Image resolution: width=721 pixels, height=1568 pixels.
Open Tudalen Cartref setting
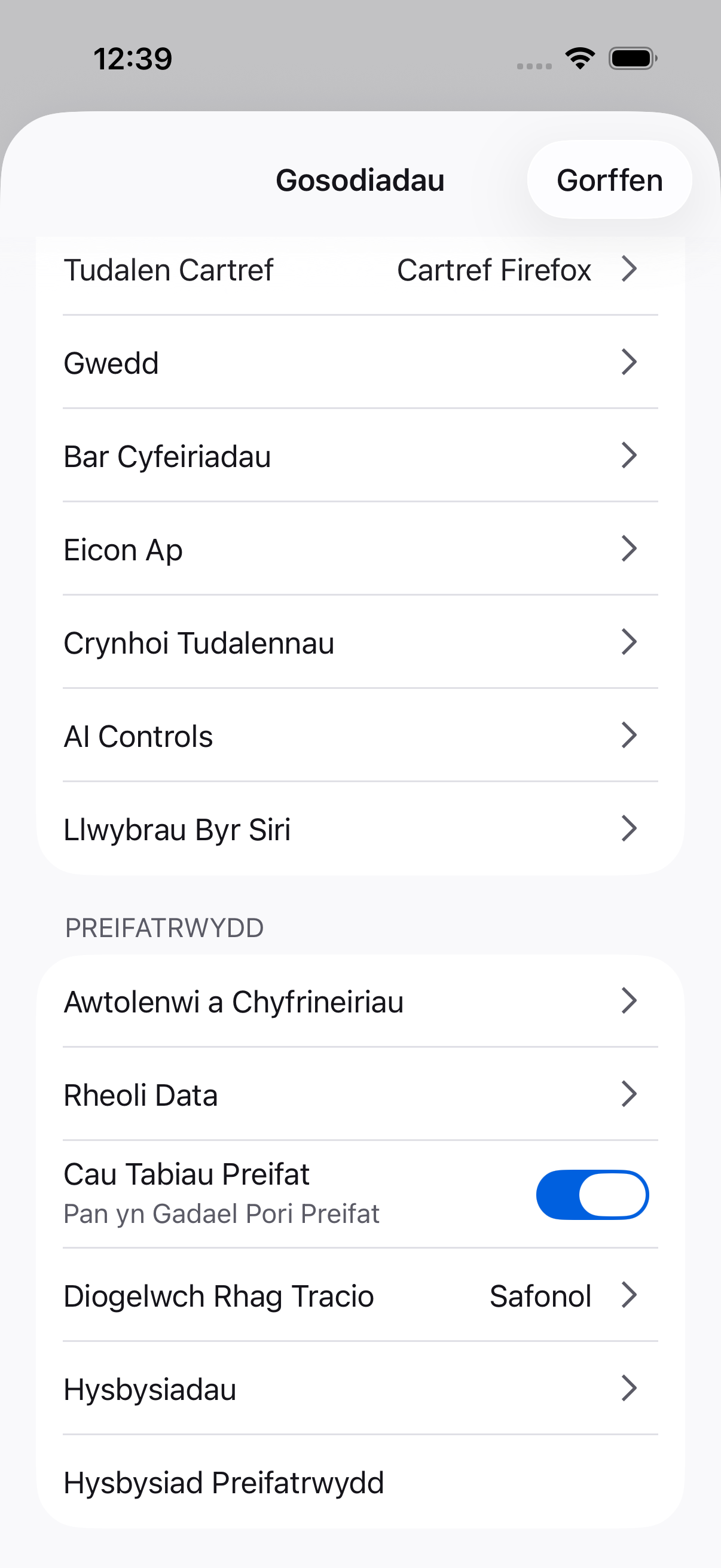tap(360, 270)
